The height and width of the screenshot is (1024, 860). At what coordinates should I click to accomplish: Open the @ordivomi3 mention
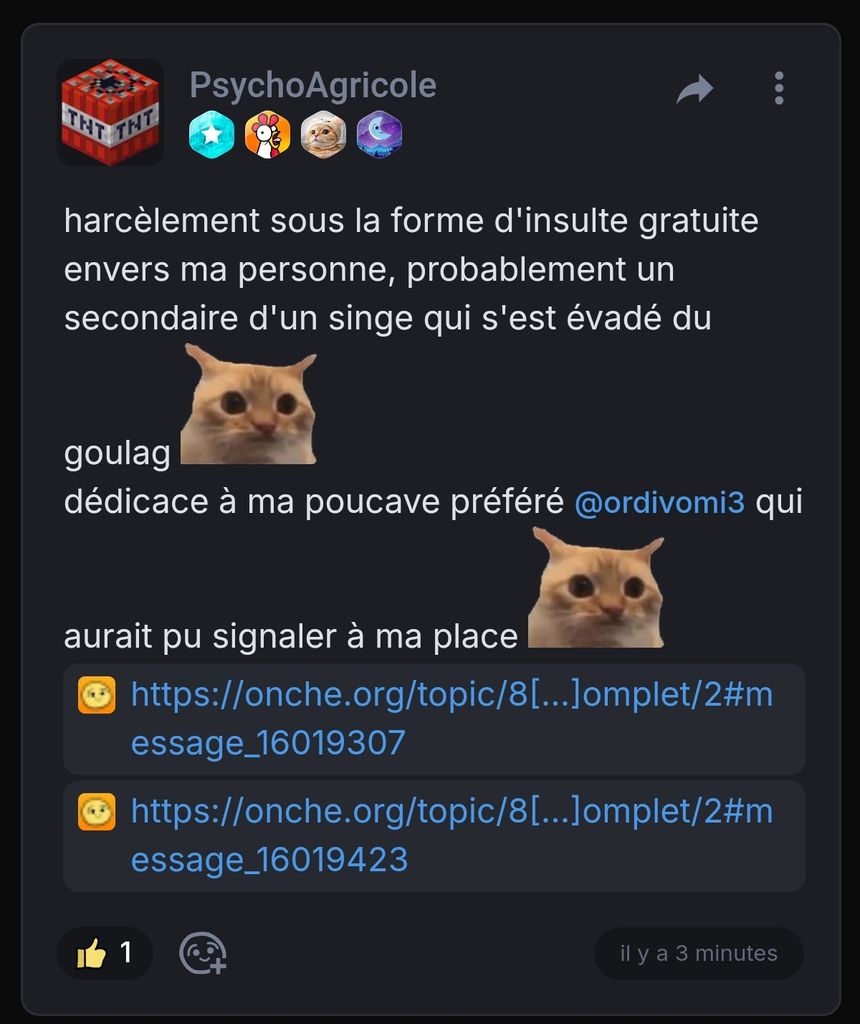660,503
